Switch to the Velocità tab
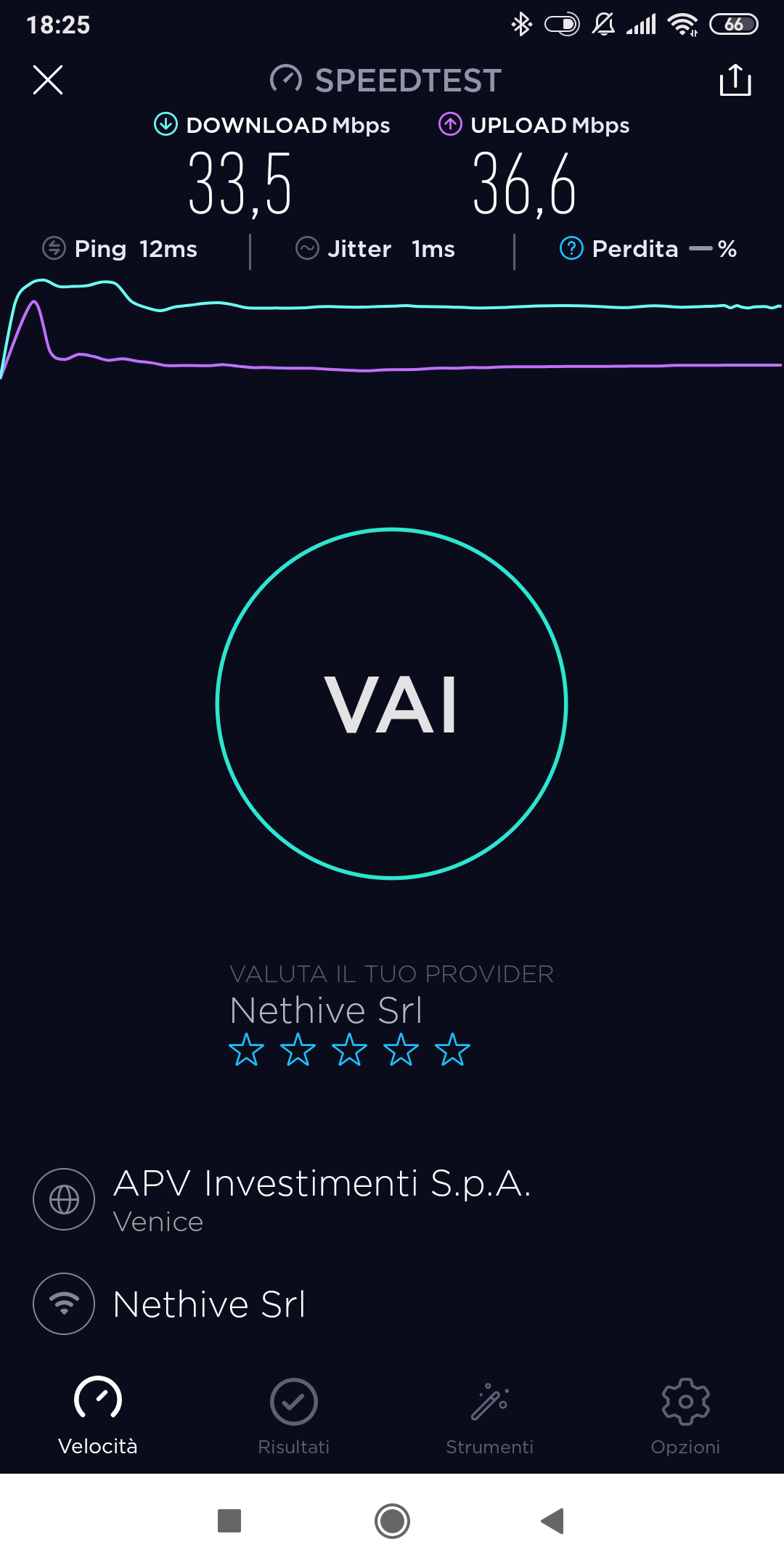 coord(98,1416)
